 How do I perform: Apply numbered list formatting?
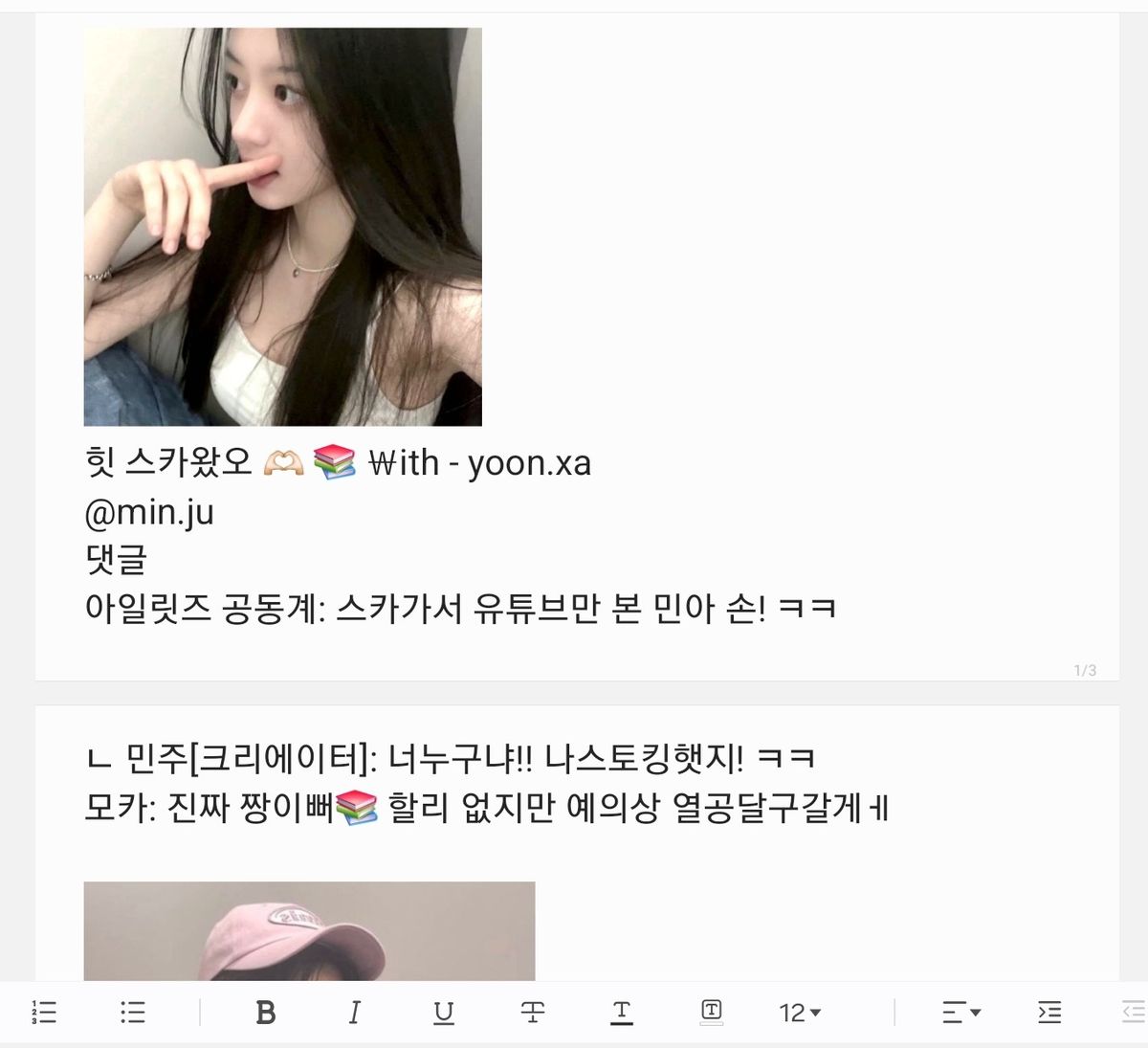44,1012
